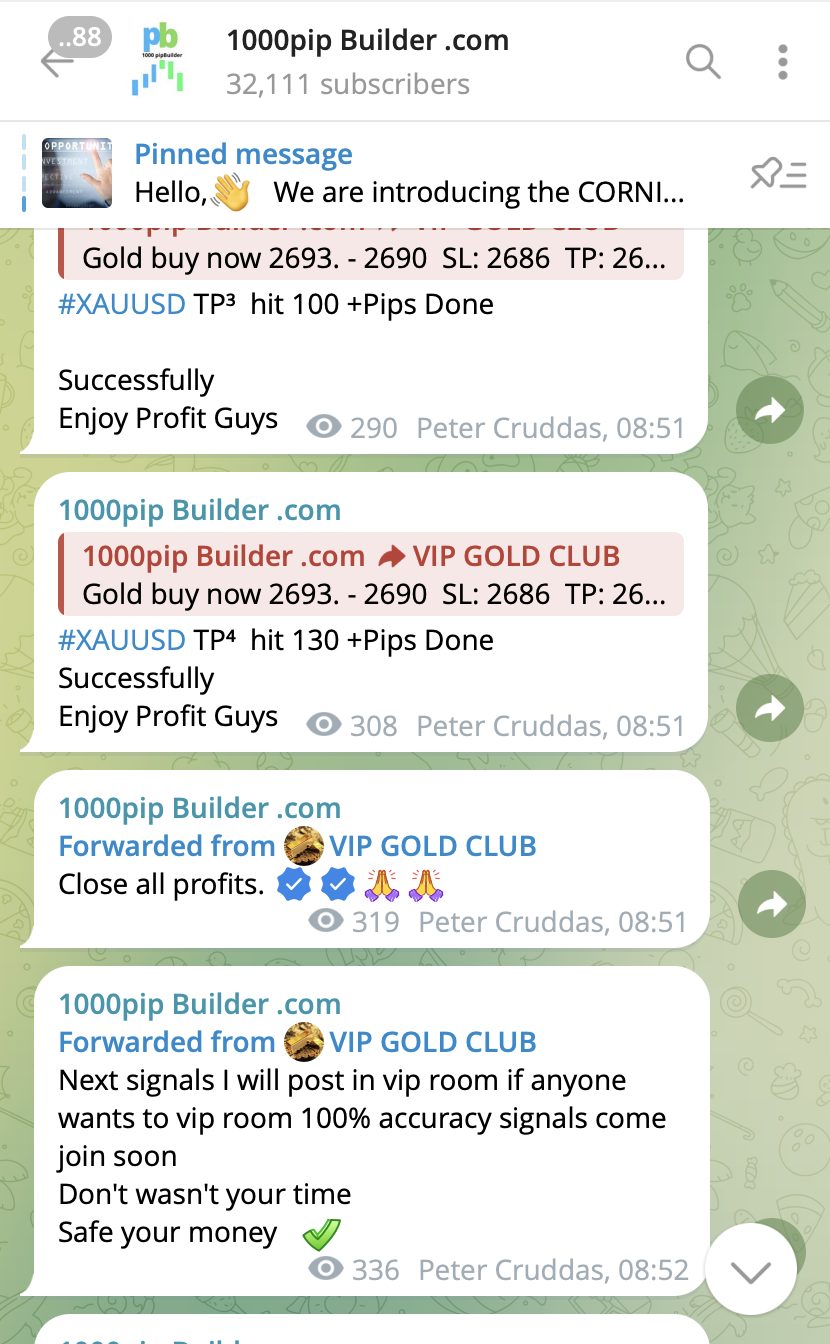
Task: Search within this channel
Action: pos(703,62)
